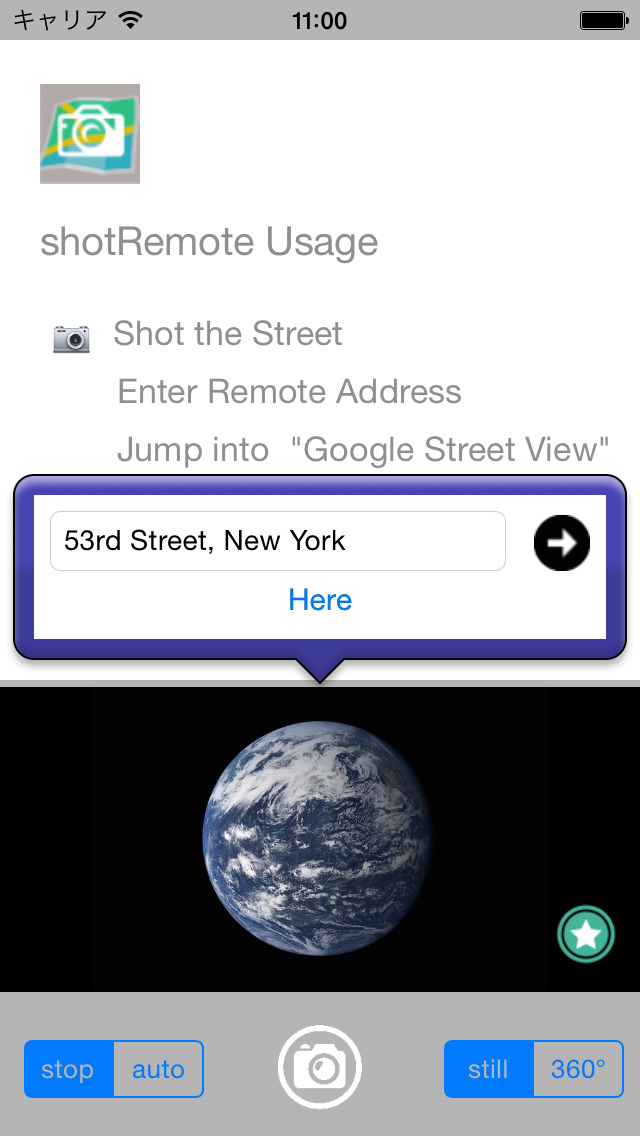640x1136 pixels.
Task: Go to the entered address with the arrow
Action: (x=562, y=543)
